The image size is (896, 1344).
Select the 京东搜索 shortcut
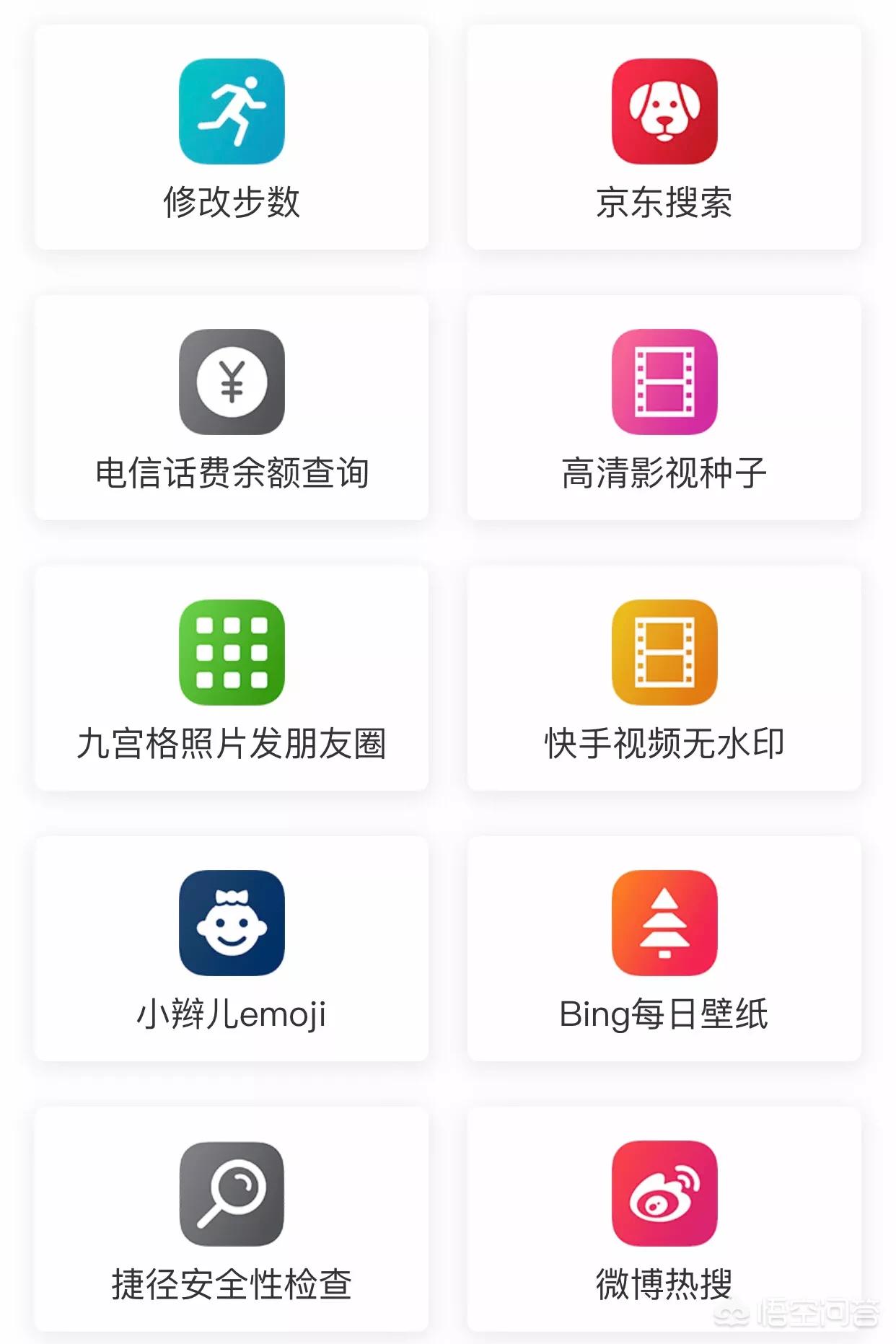click(664, 137)
